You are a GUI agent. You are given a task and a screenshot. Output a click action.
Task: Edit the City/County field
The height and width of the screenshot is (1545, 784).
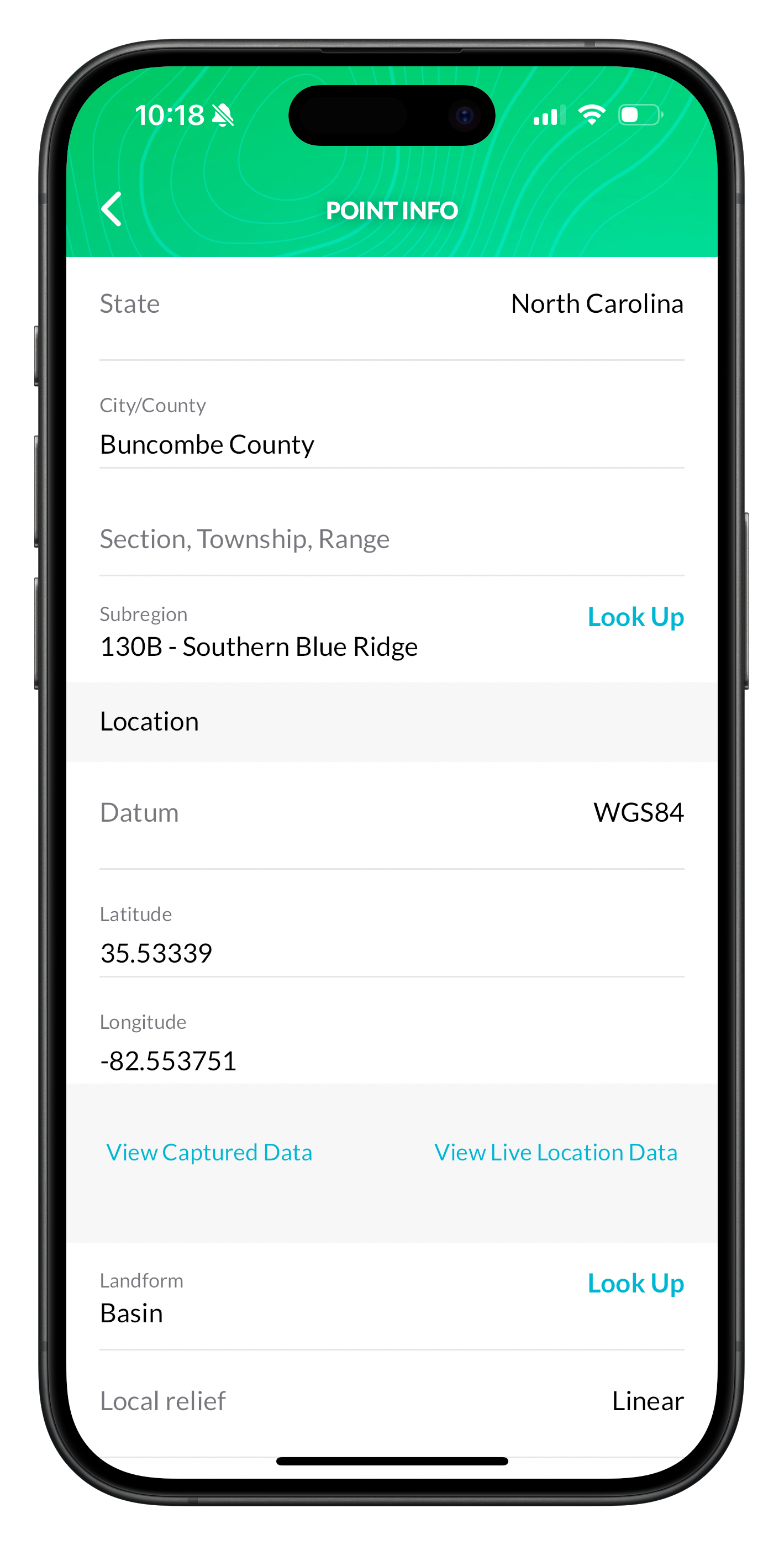(x=391, y=444)
